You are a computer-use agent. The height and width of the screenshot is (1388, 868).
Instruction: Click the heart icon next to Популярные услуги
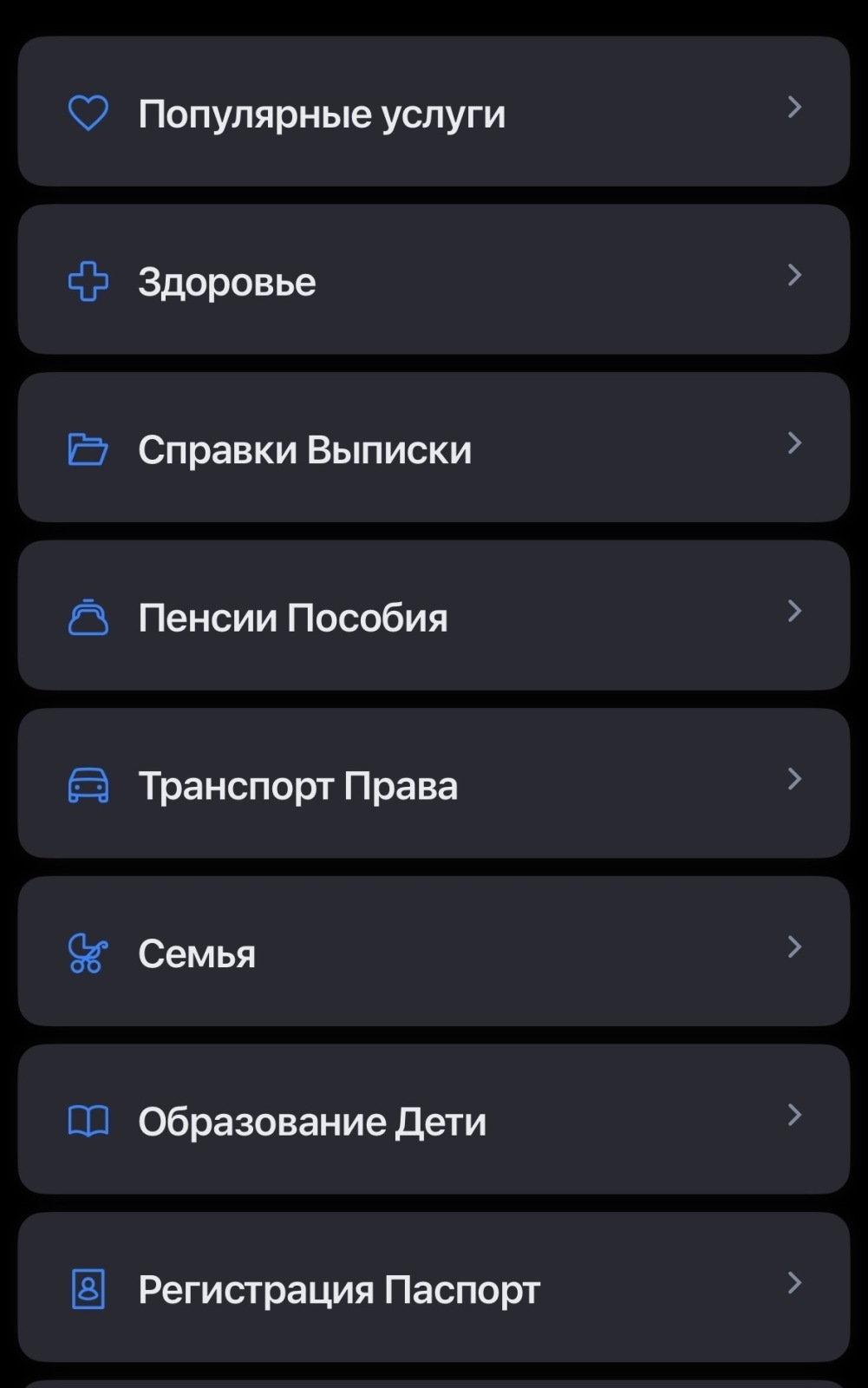(x=87, y=111)
